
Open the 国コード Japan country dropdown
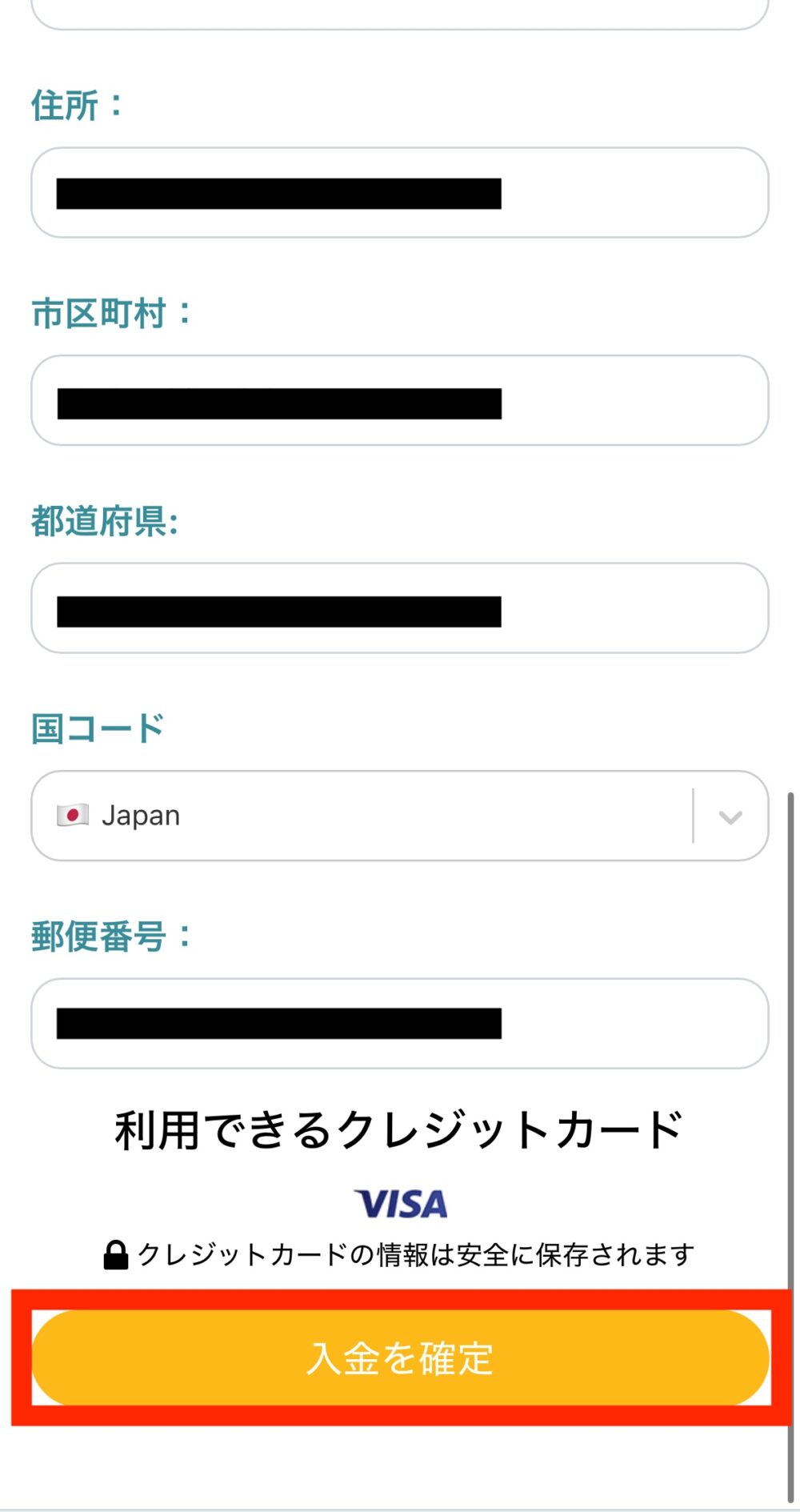(x=399, y=816)
